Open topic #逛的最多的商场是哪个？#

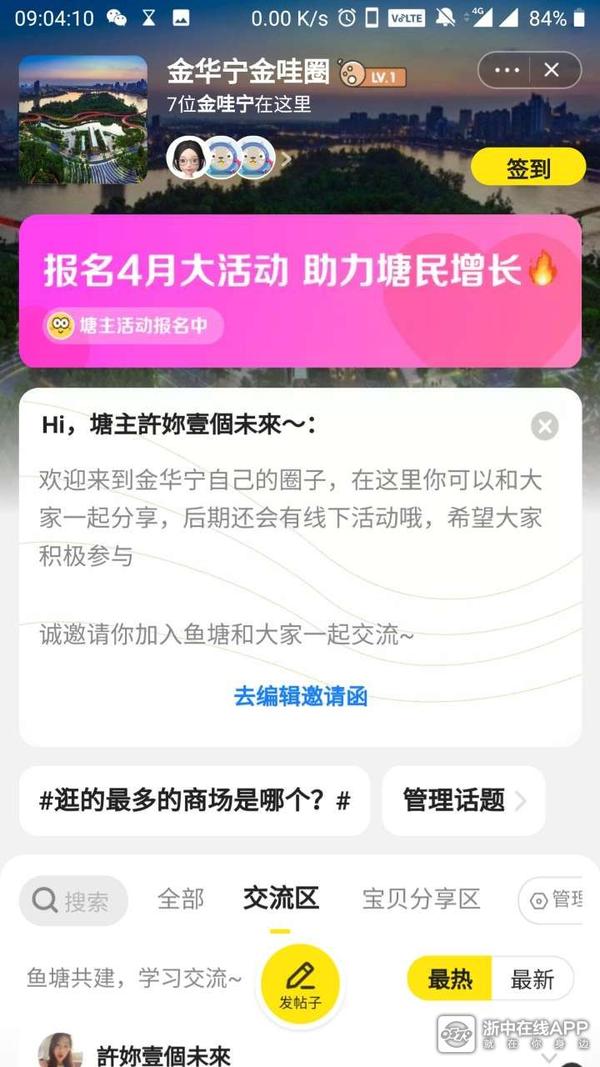pyautogui.click(x=194, y=800)
